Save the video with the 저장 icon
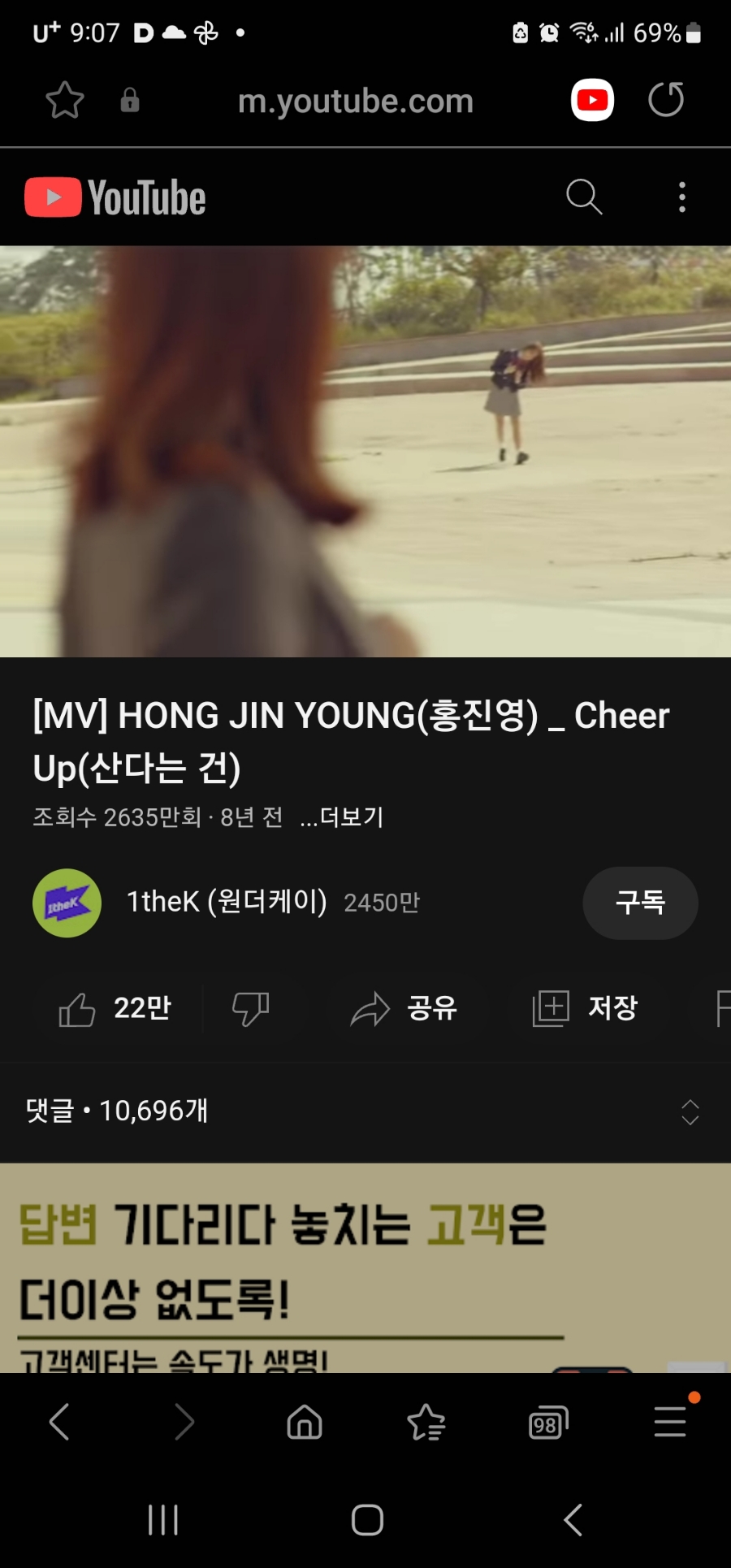The height and width of the screenshot is (1568, 731). tap(586, 1008)
